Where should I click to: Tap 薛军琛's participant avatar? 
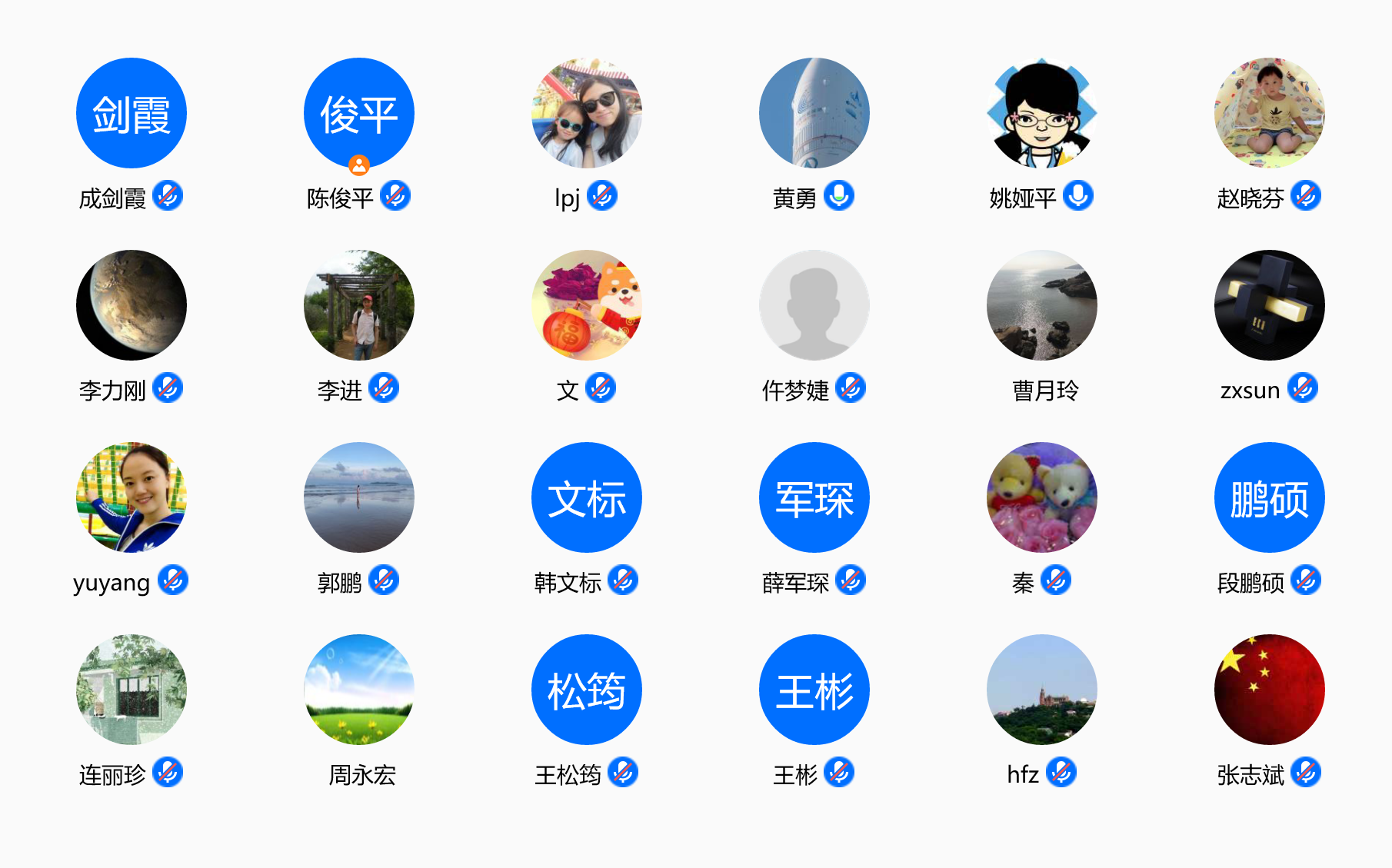pyautogui.click(x=814, y=497)
